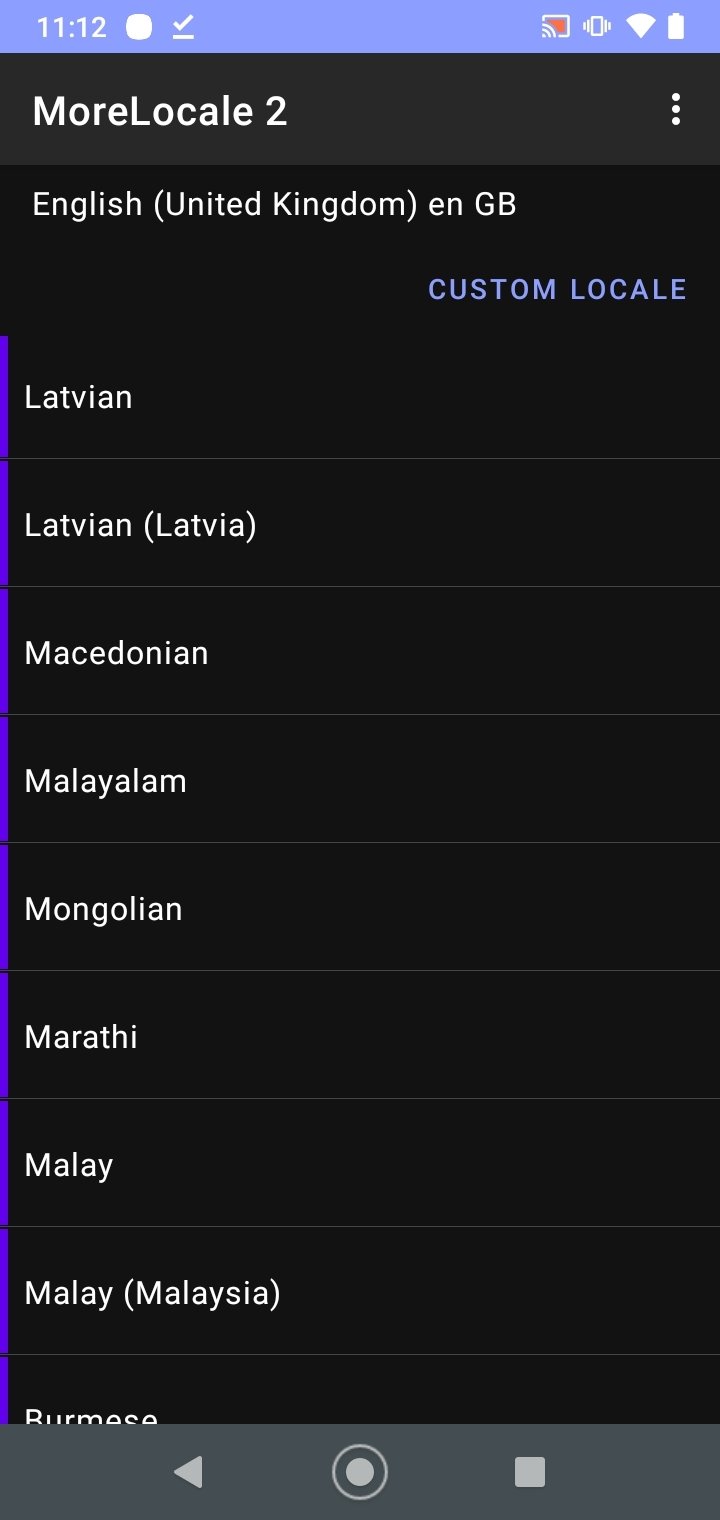Select the Marathi entry
This screenshot has height=1520, width=720.
pos(360,1037)
